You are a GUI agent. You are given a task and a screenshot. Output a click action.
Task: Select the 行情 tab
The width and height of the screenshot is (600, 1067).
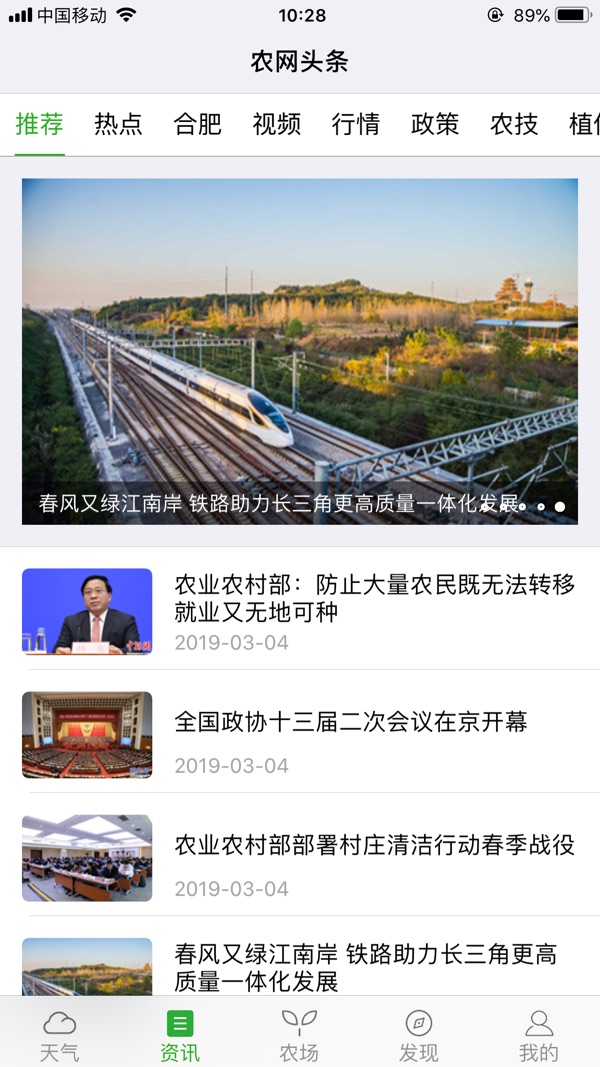[x=356, y=124]
